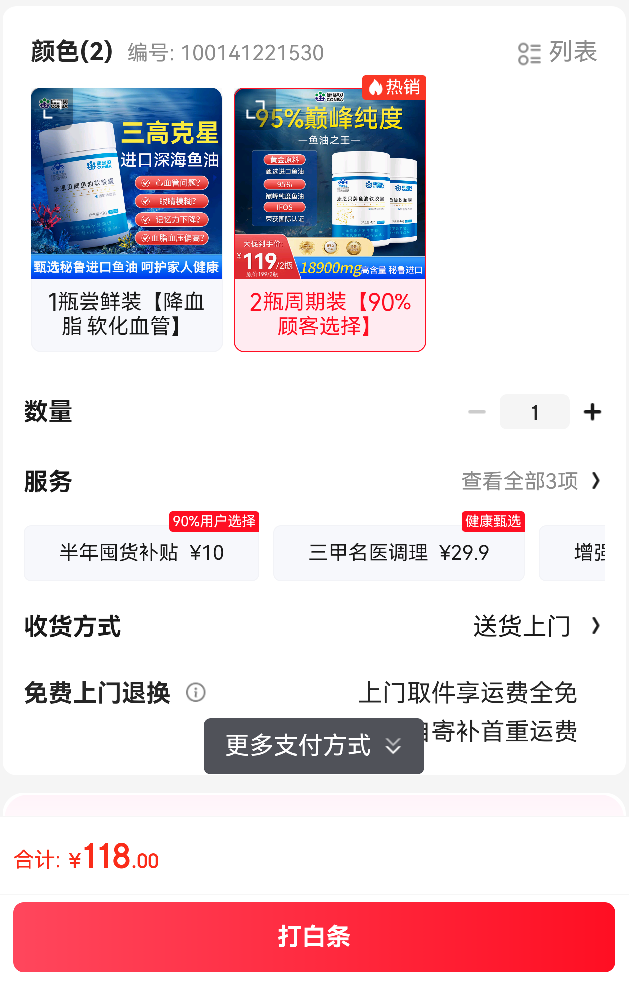Increase quantity with the plus button

(x=593, y=412)
